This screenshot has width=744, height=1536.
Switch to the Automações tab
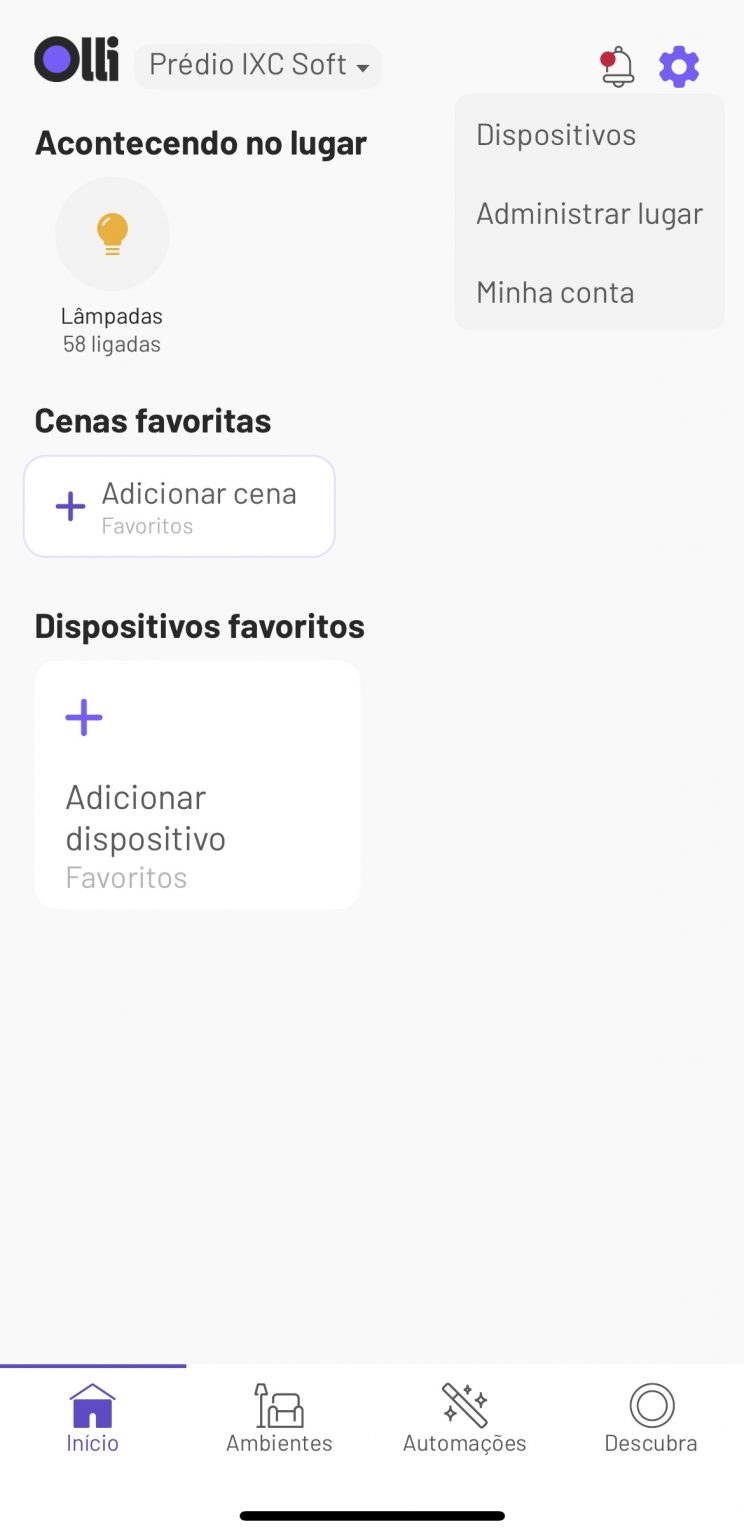tap(465, 1418)
